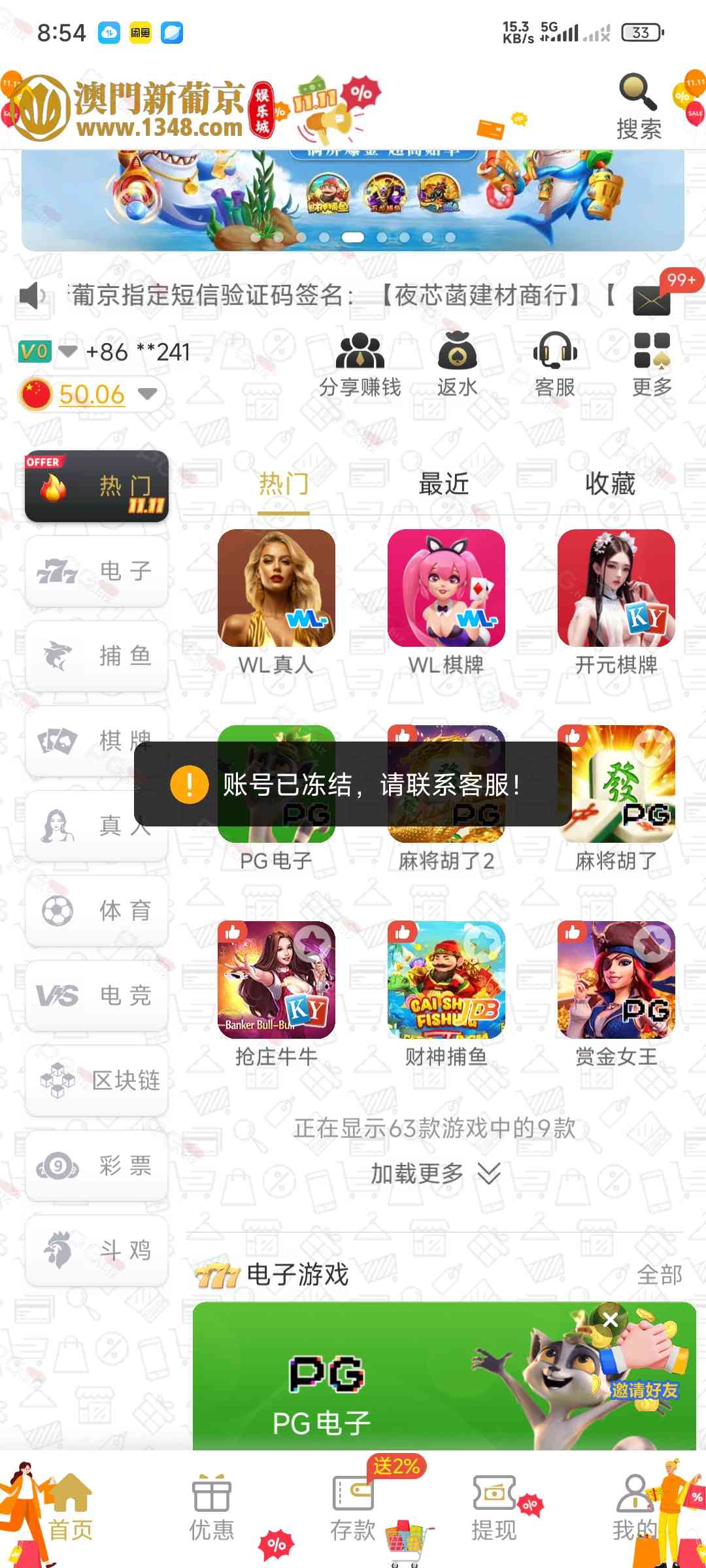Launch the 开元棋牌 game tile
The width and height of the screenshot is (706, 1568).
[x=616, y=588]
